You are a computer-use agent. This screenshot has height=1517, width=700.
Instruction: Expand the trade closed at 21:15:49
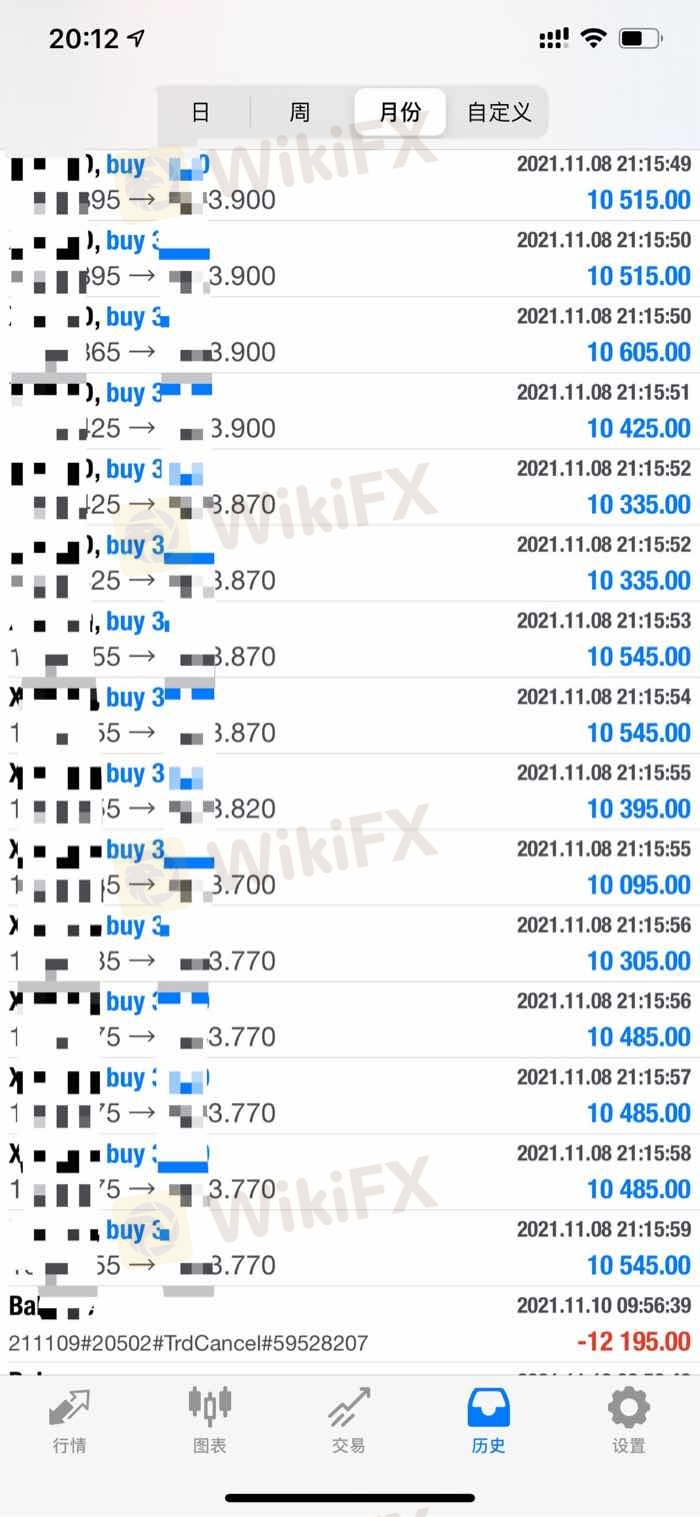click(350, 183)
